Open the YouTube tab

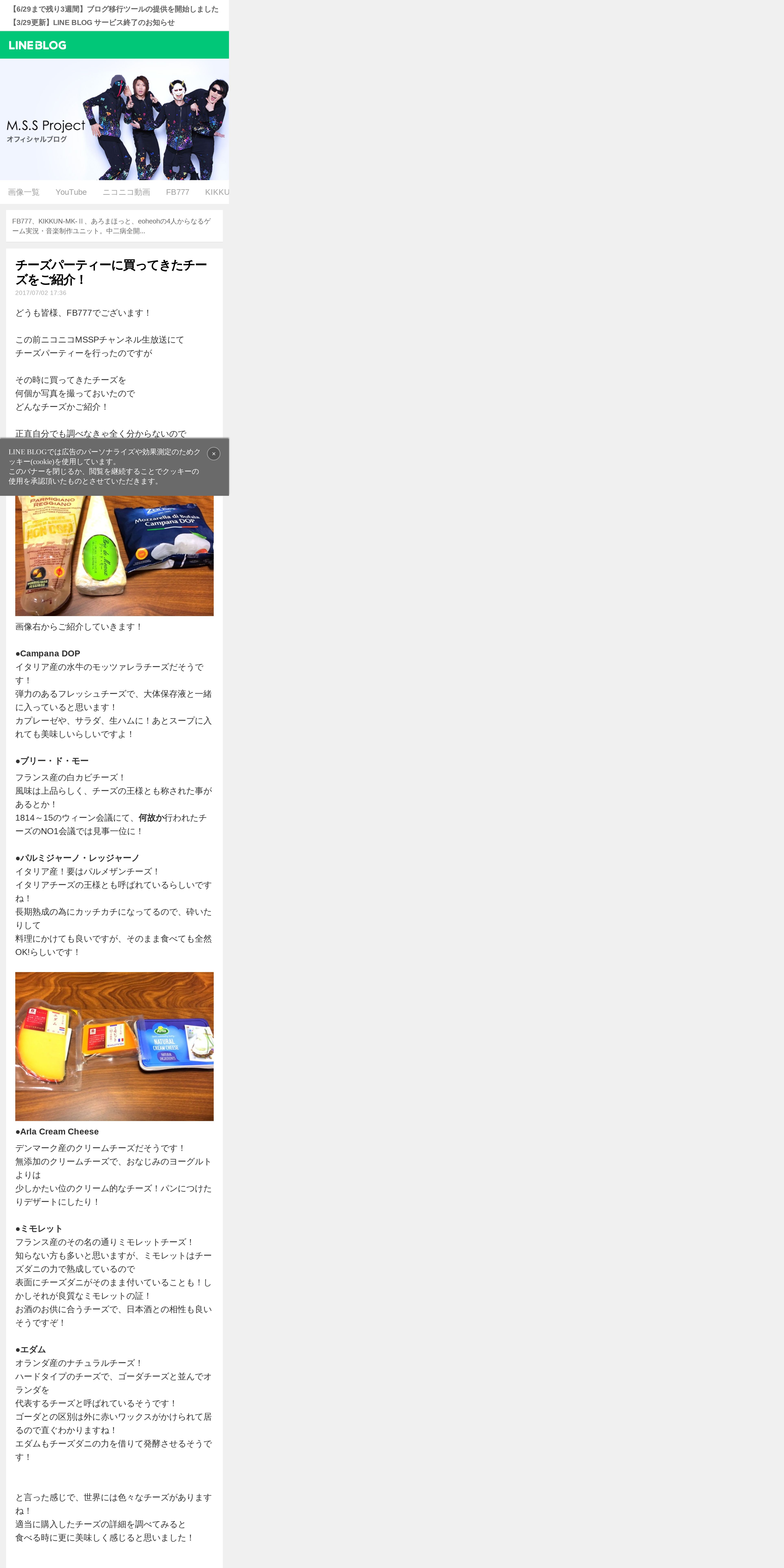71,192
